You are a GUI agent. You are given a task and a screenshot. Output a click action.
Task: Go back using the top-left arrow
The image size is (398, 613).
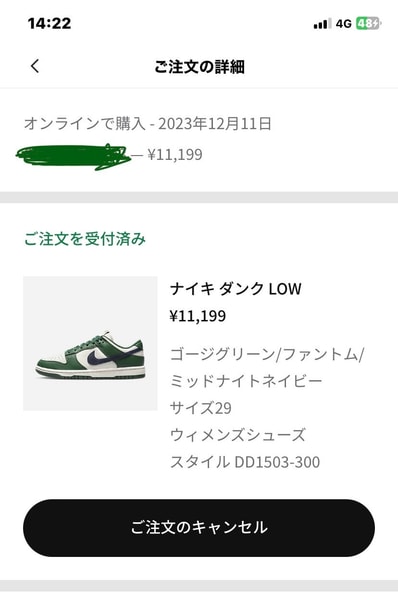point(35,66)
